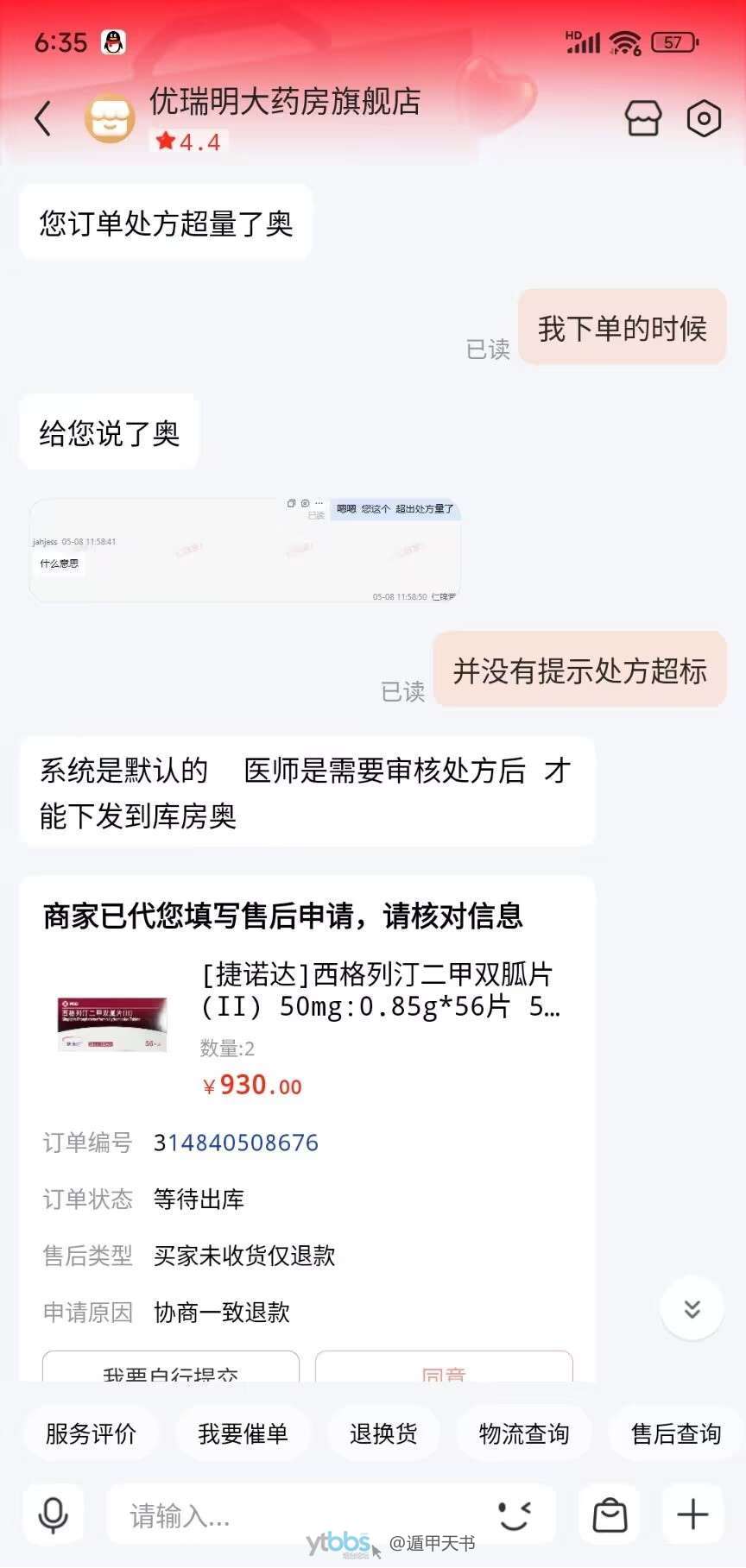This screenshot has height=1568, width=746.
Task: Switch to voice input microphone
Action: [x=54, y=1514]
